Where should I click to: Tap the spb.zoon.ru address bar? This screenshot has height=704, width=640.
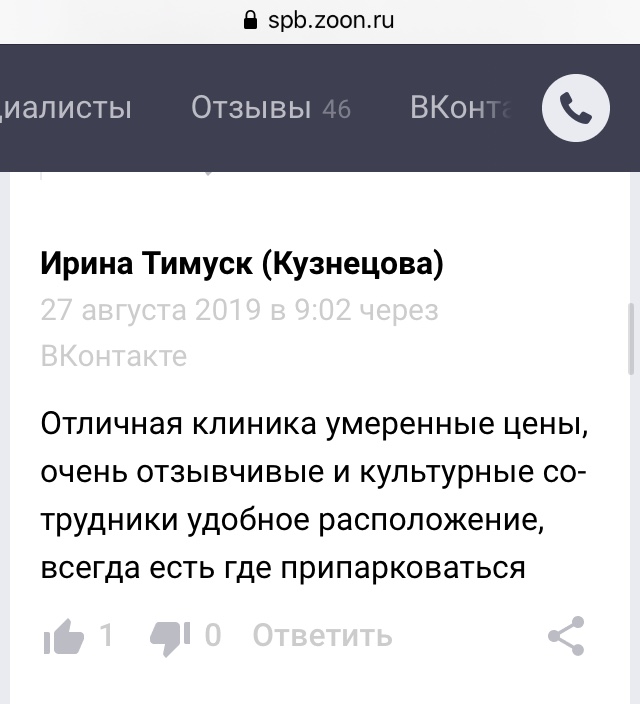320,21
